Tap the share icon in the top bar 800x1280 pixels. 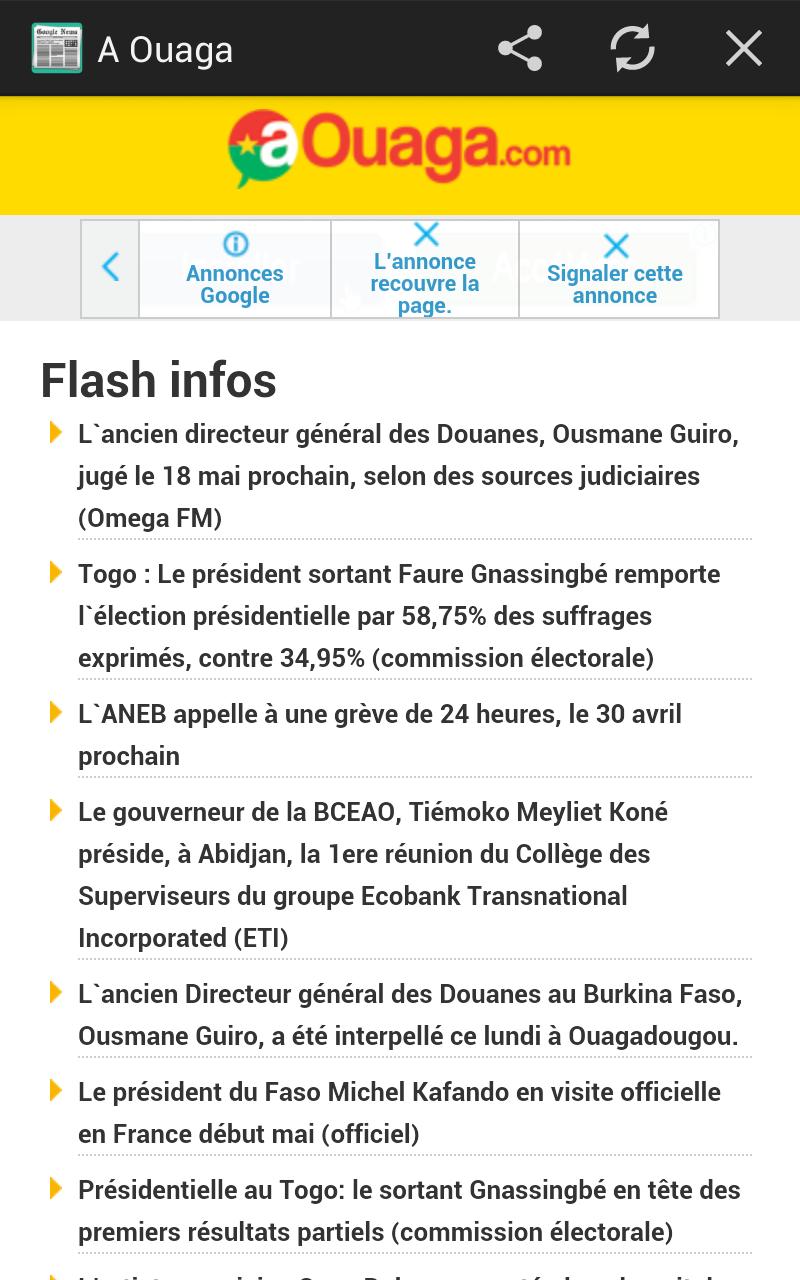pos(519,48)
